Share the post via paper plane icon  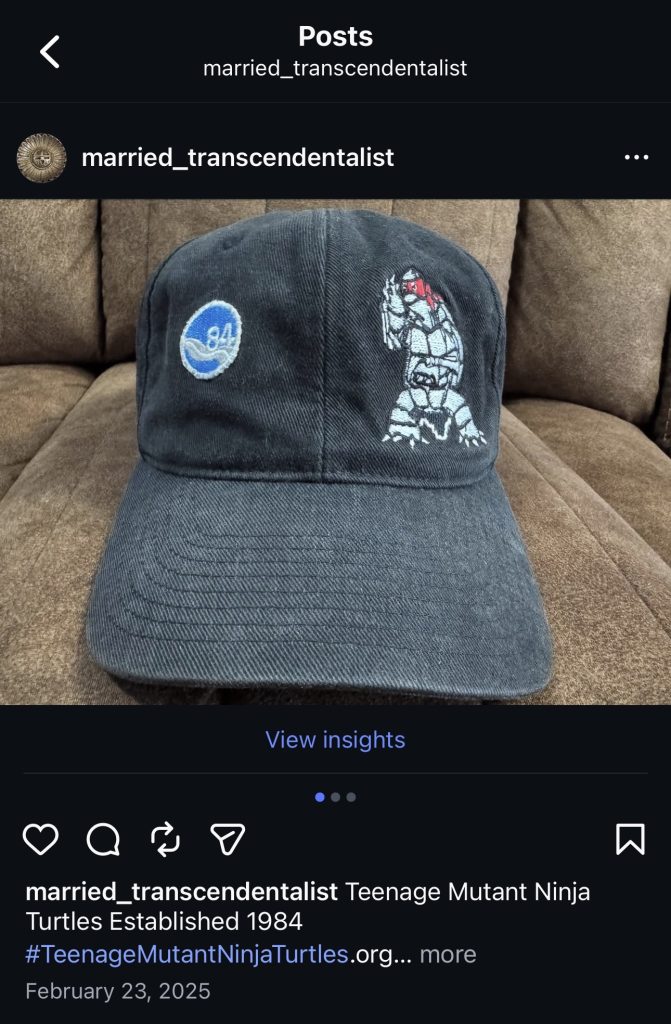(x=228, y=840)
